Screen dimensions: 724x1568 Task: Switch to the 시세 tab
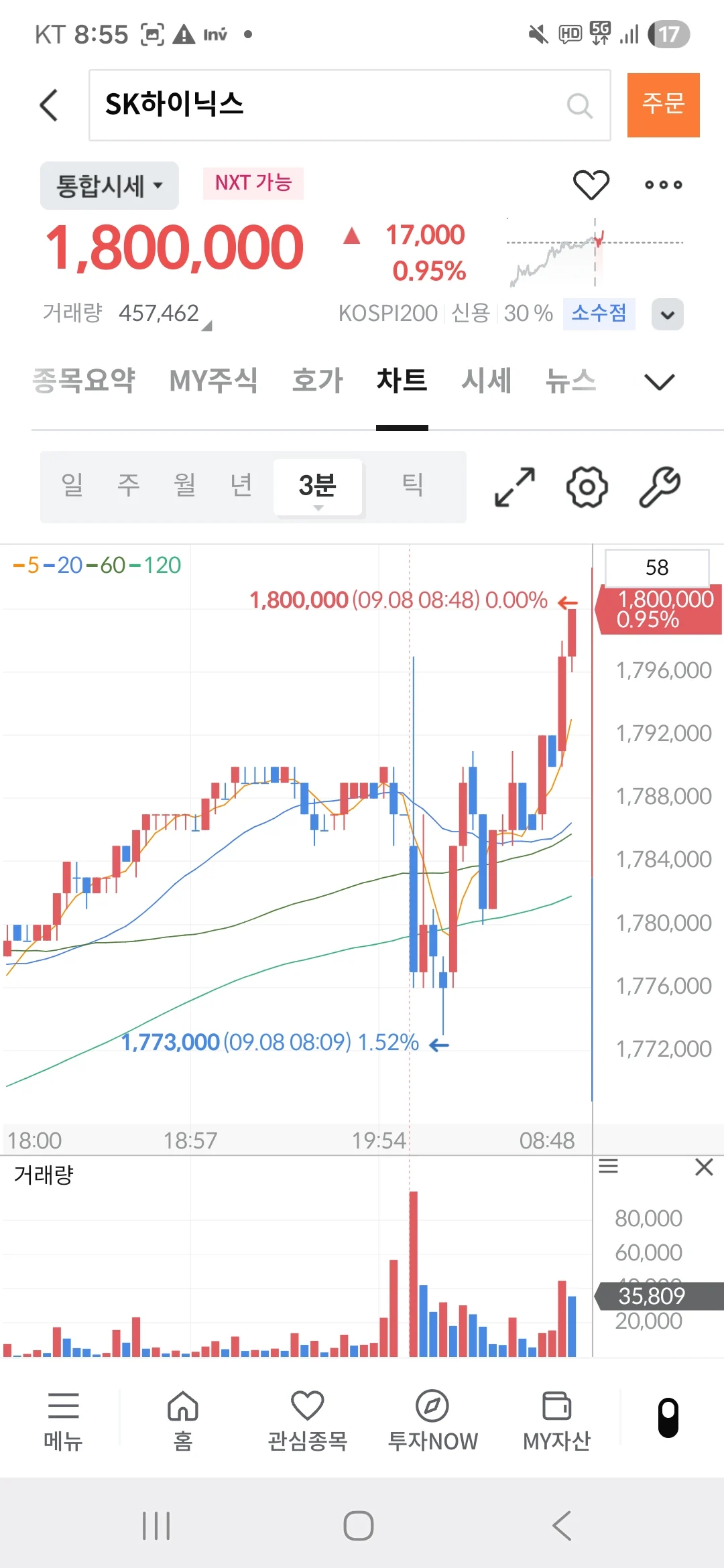point(487,381)
